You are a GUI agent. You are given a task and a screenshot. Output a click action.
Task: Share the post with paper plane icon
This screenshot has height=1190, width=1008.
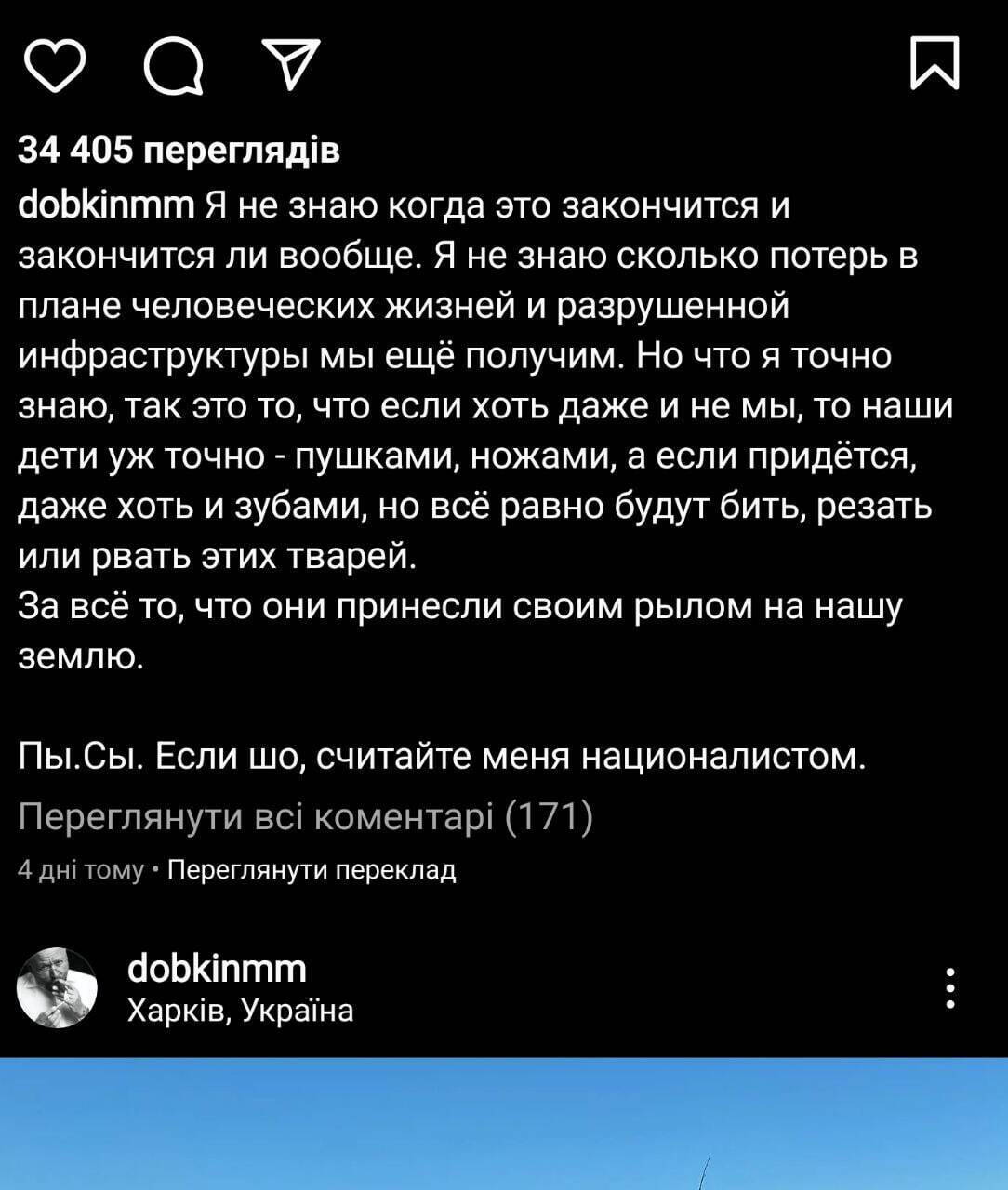pos(289,64)
